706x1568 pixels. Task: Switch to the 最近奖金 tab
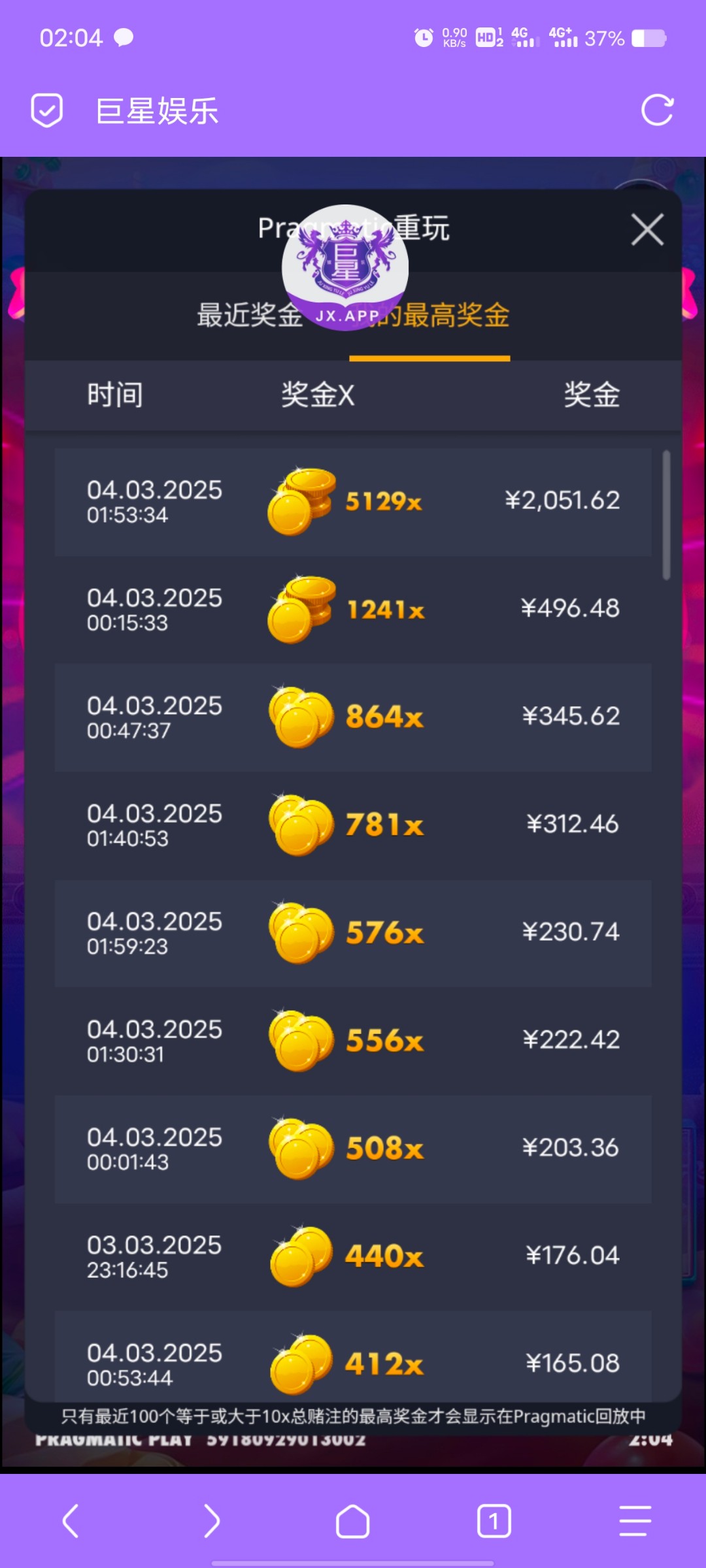pyautogui.click(x=250, y=315)
